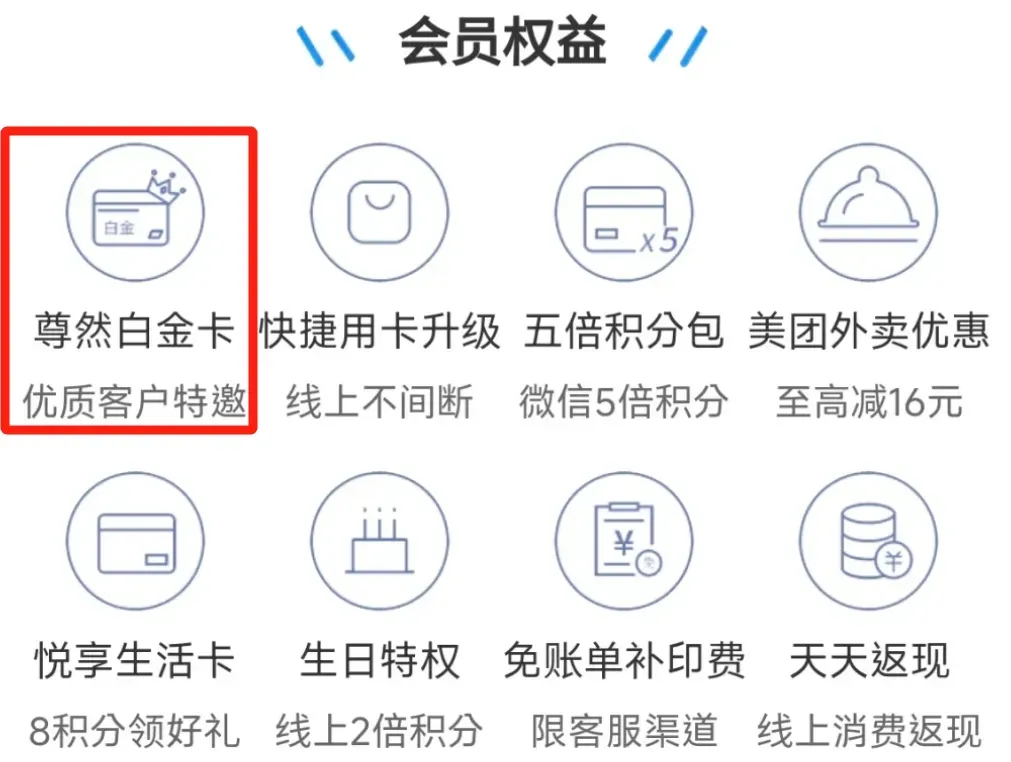Open 悦享生活卡 benefit
Screen dimensions: 1011x762
(134, 542)
